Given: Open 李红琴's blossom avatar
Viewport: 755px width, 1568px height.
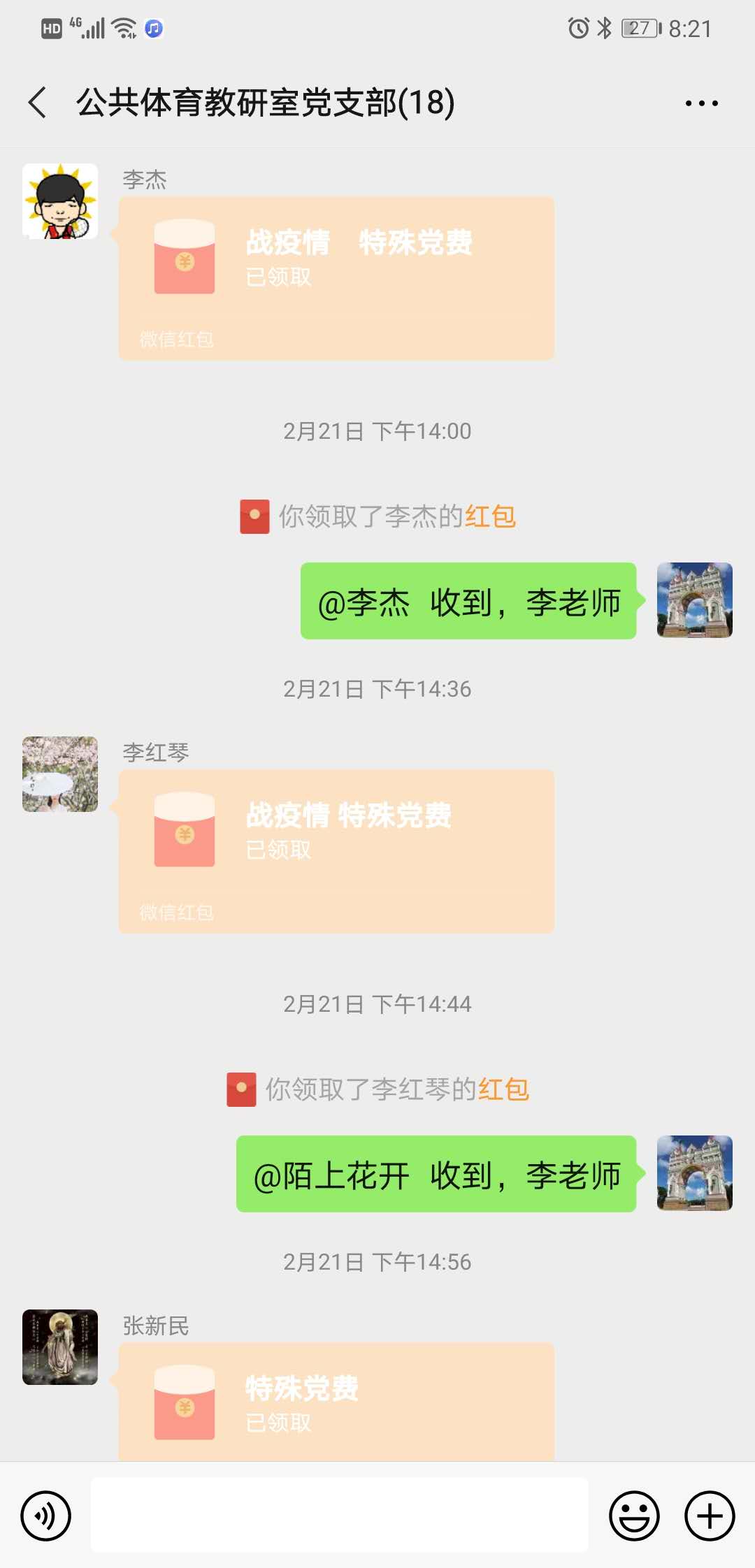Looking at the screenshot, I should (x=59, y=774).
